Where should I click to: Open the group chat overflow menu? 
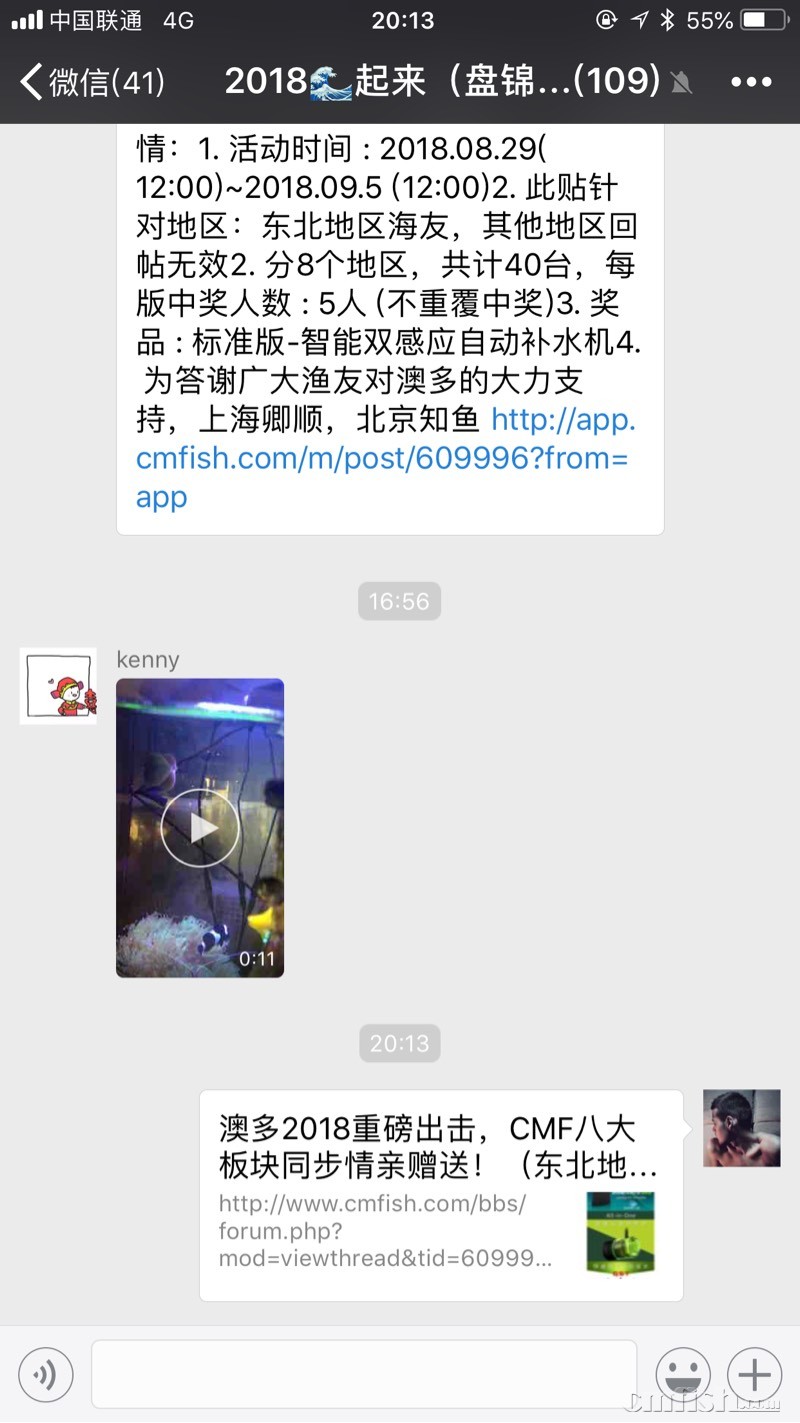pyautogui.click(x=751, y=82)
